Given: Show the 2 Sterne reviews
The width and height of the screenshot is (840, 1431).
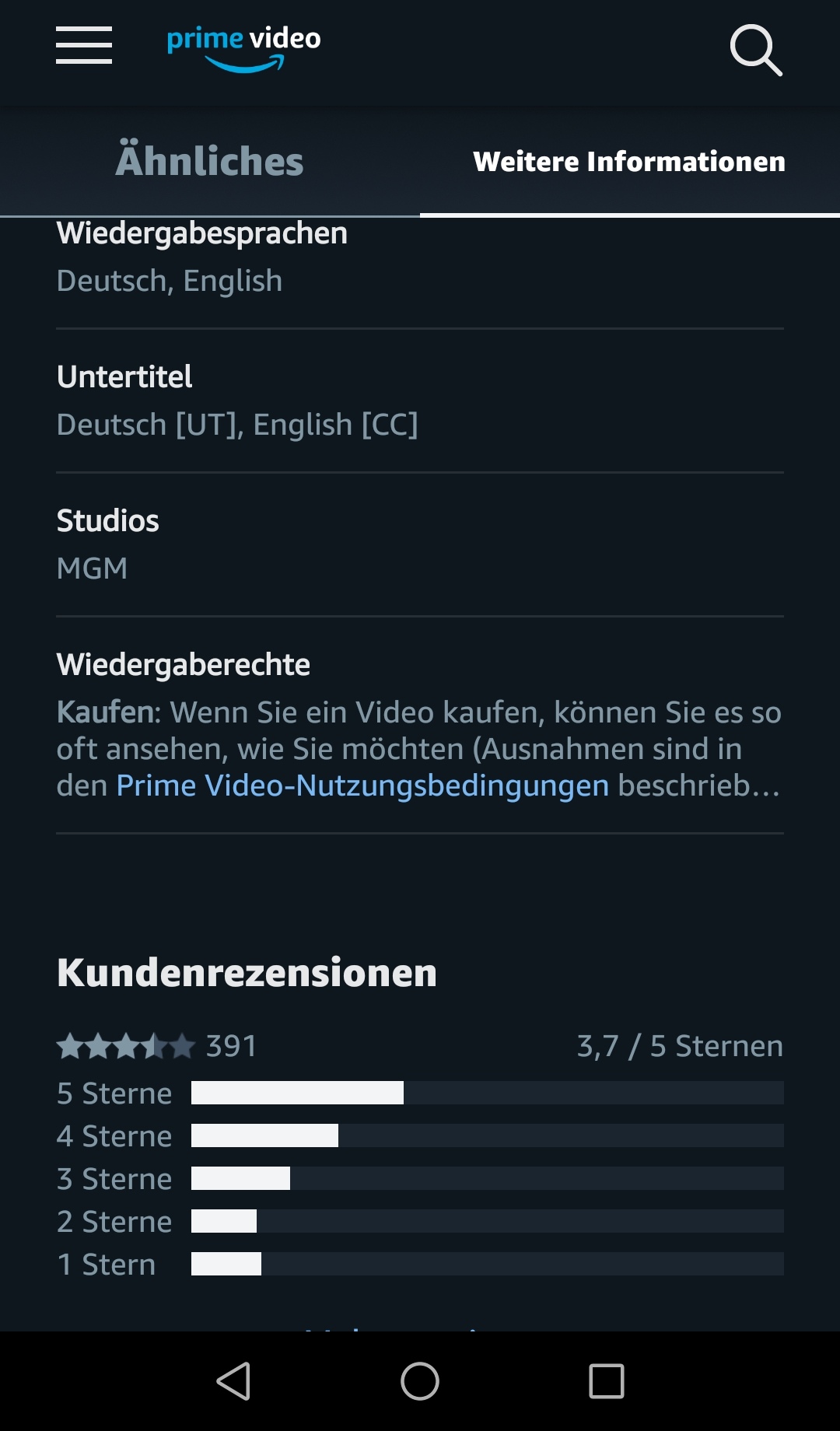Looking at the screenshot, I should 420,1221.
